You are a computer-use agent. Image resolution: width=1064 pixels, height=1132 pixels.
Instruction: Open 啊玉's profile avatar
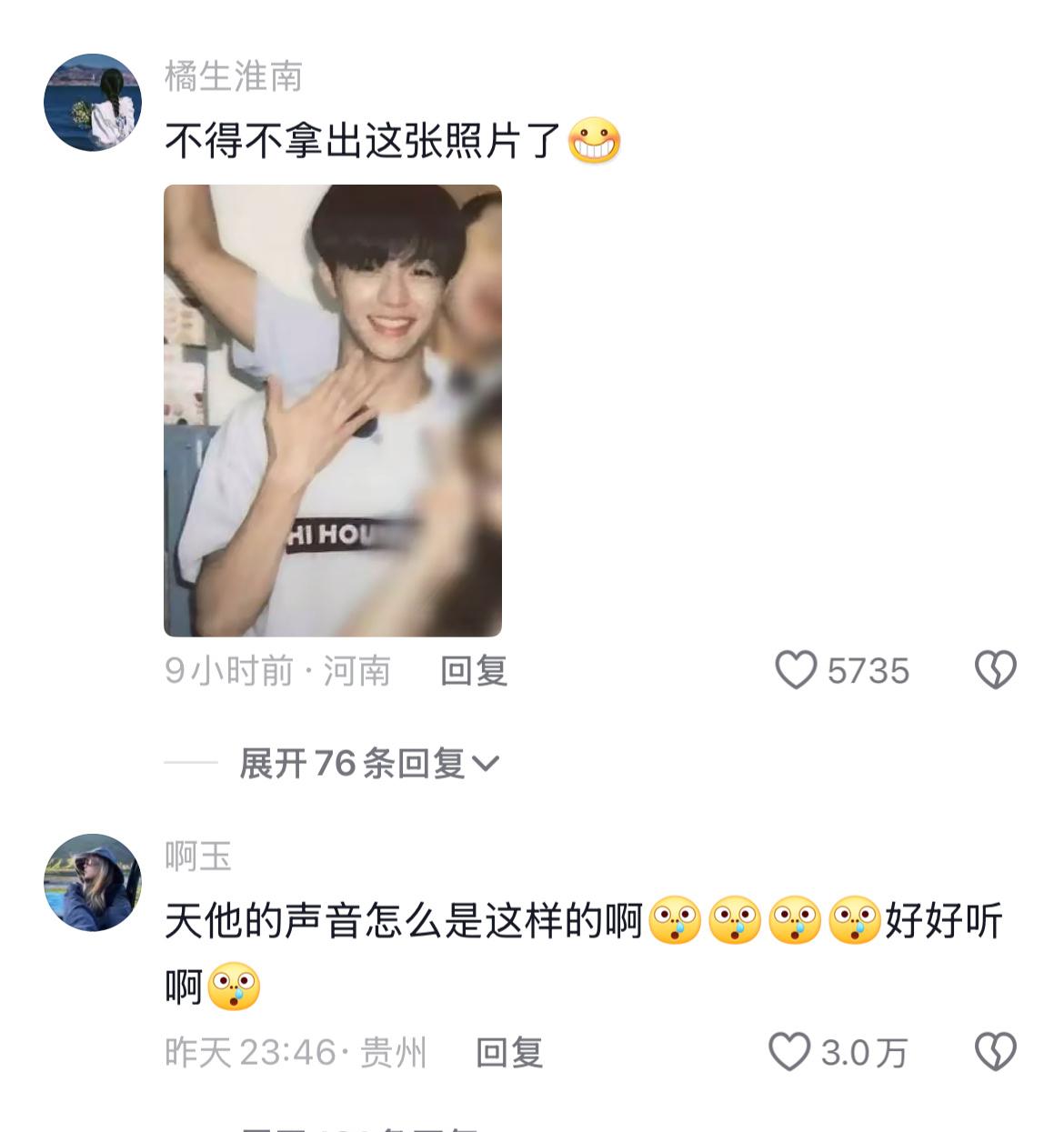click(x=93, y=882)
